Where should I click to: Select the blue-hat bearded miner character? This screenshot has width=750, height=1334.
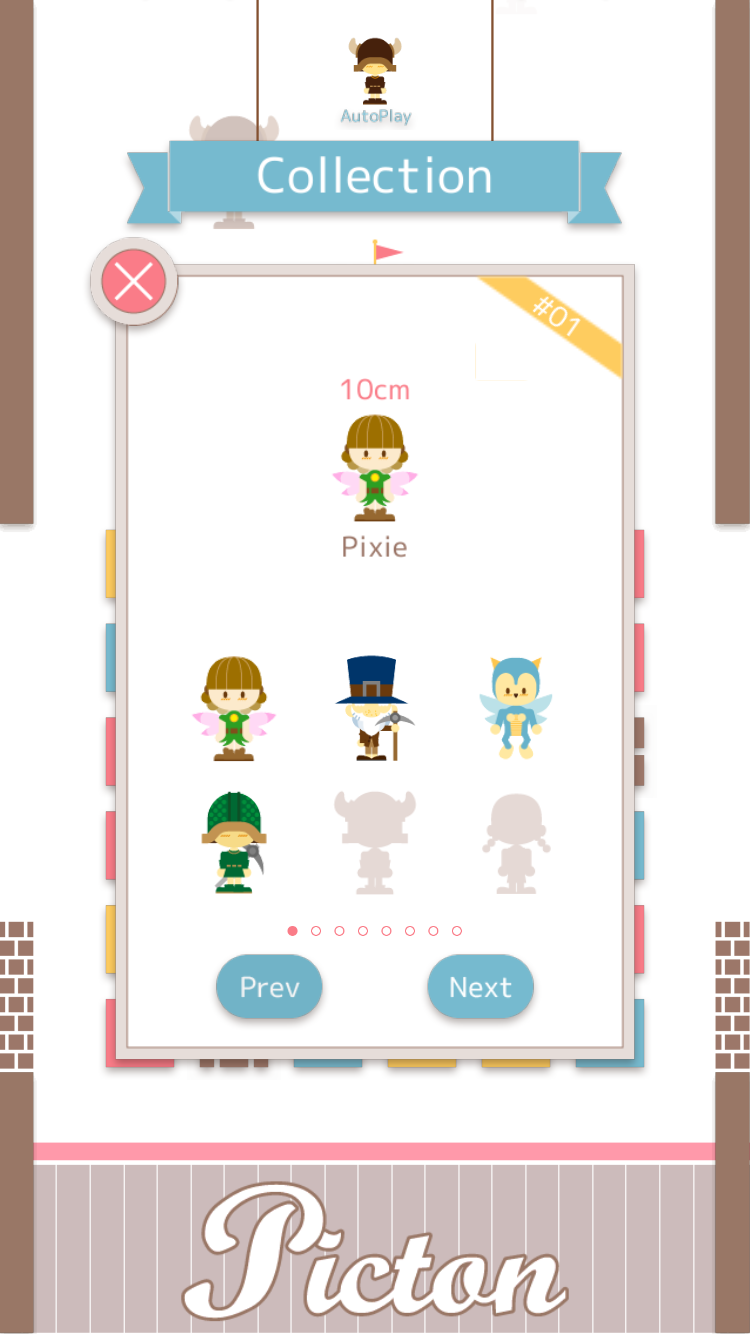click(x=374, y=709)
